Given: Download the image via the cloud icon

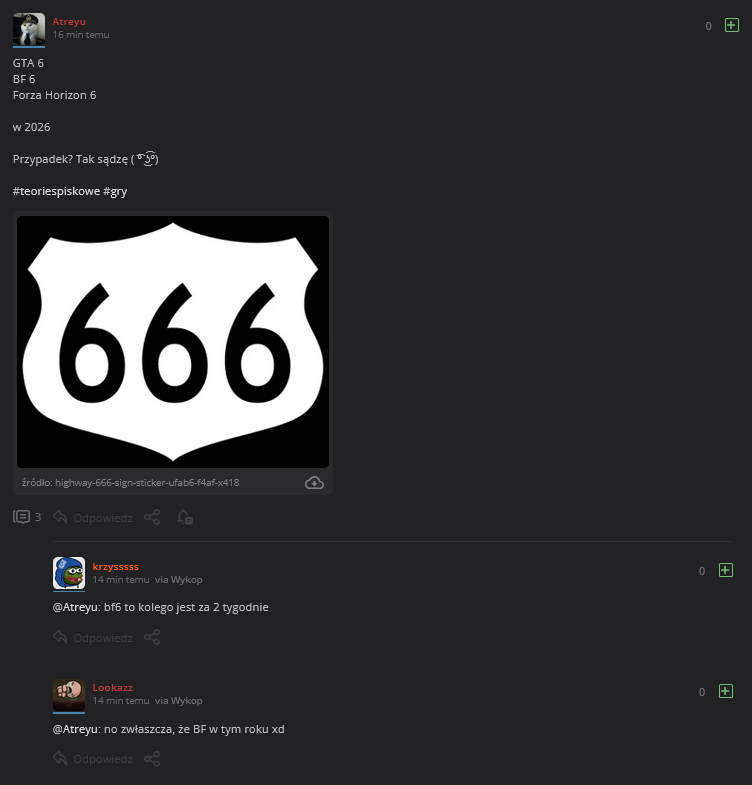Looking at the screenshot, I should tap(314, 483).
